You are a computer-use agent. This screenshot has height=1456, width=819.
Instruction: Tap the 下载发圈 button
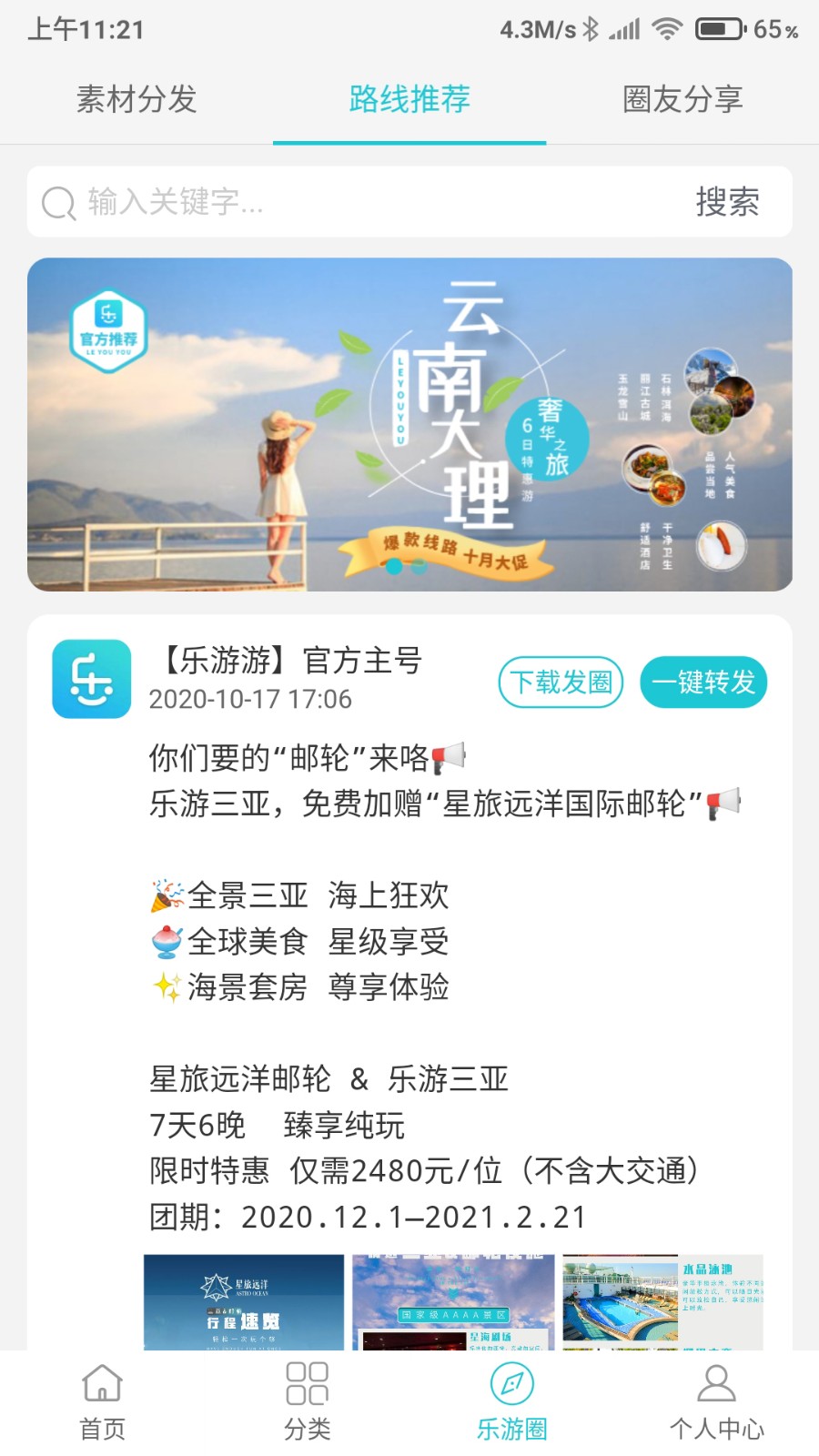tap(561, 682)
